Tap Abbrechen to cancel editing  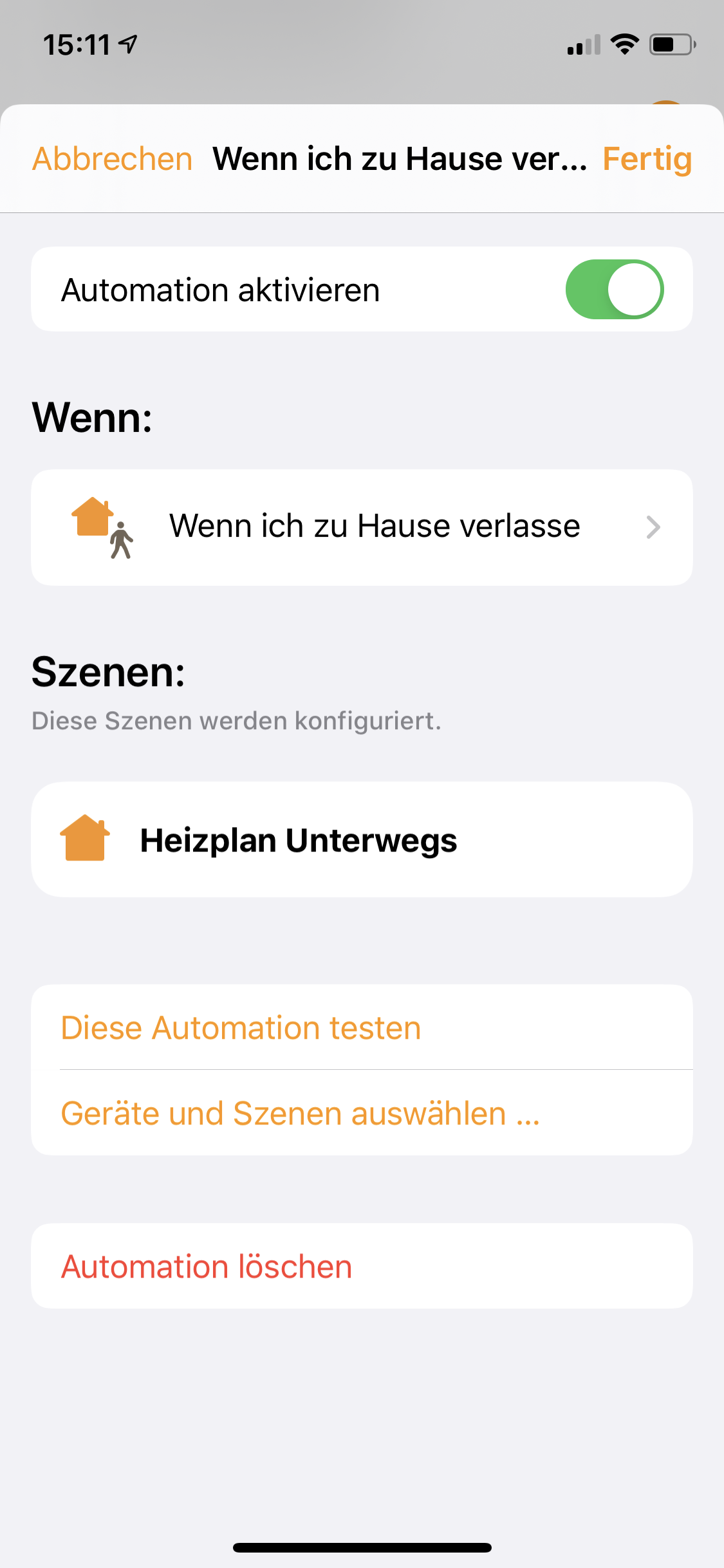113,159
